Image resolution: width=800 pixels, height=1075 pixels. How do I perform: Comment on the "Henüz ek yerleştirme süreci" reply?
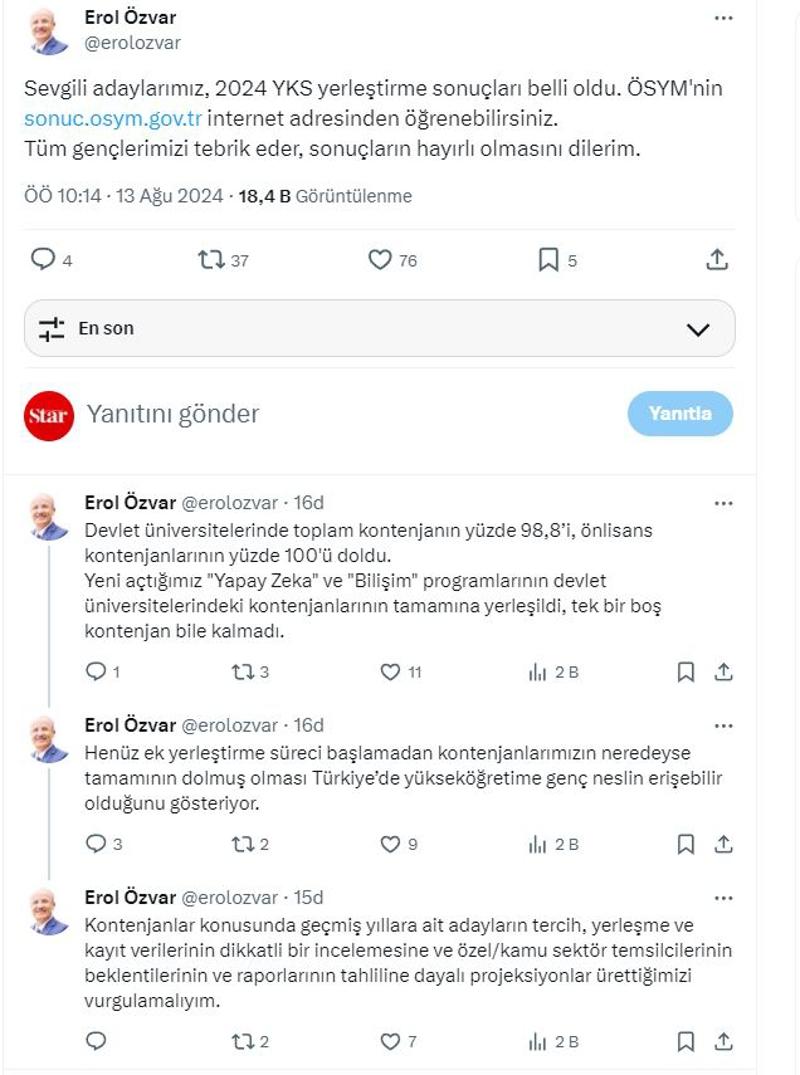coord(96,844)
